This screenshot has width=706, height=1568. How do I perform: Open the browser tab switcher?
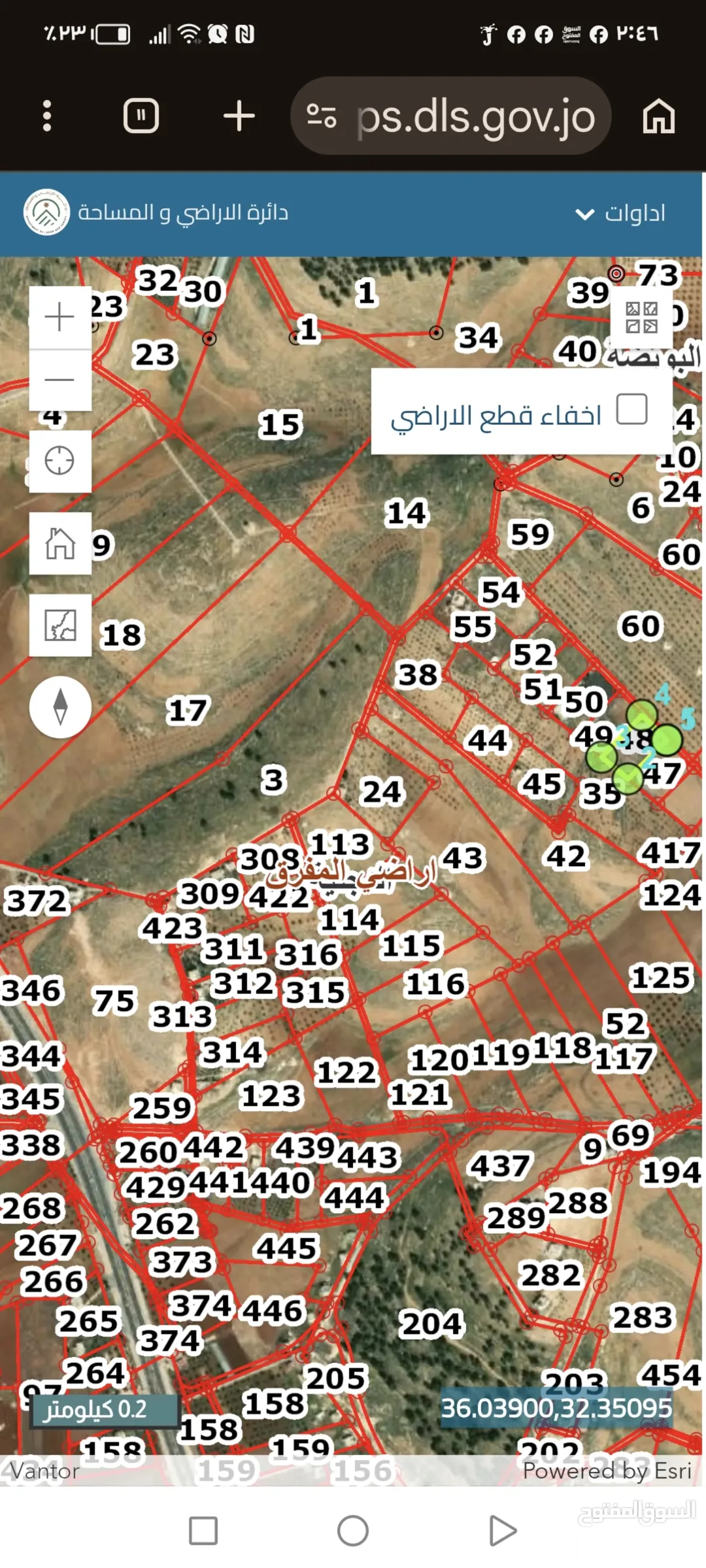click(x=141, y=116)
